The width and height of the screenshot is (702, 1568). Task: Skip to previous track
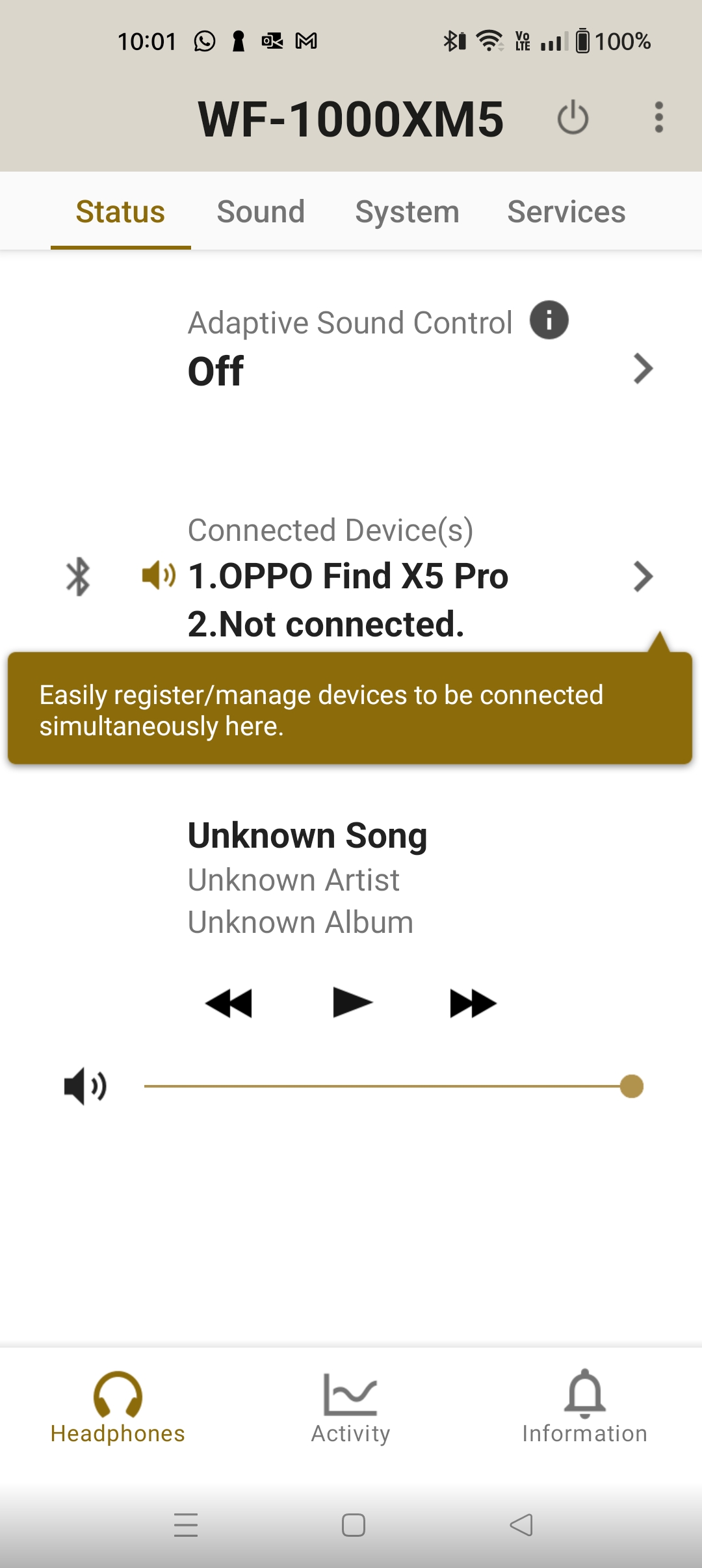229,1003
